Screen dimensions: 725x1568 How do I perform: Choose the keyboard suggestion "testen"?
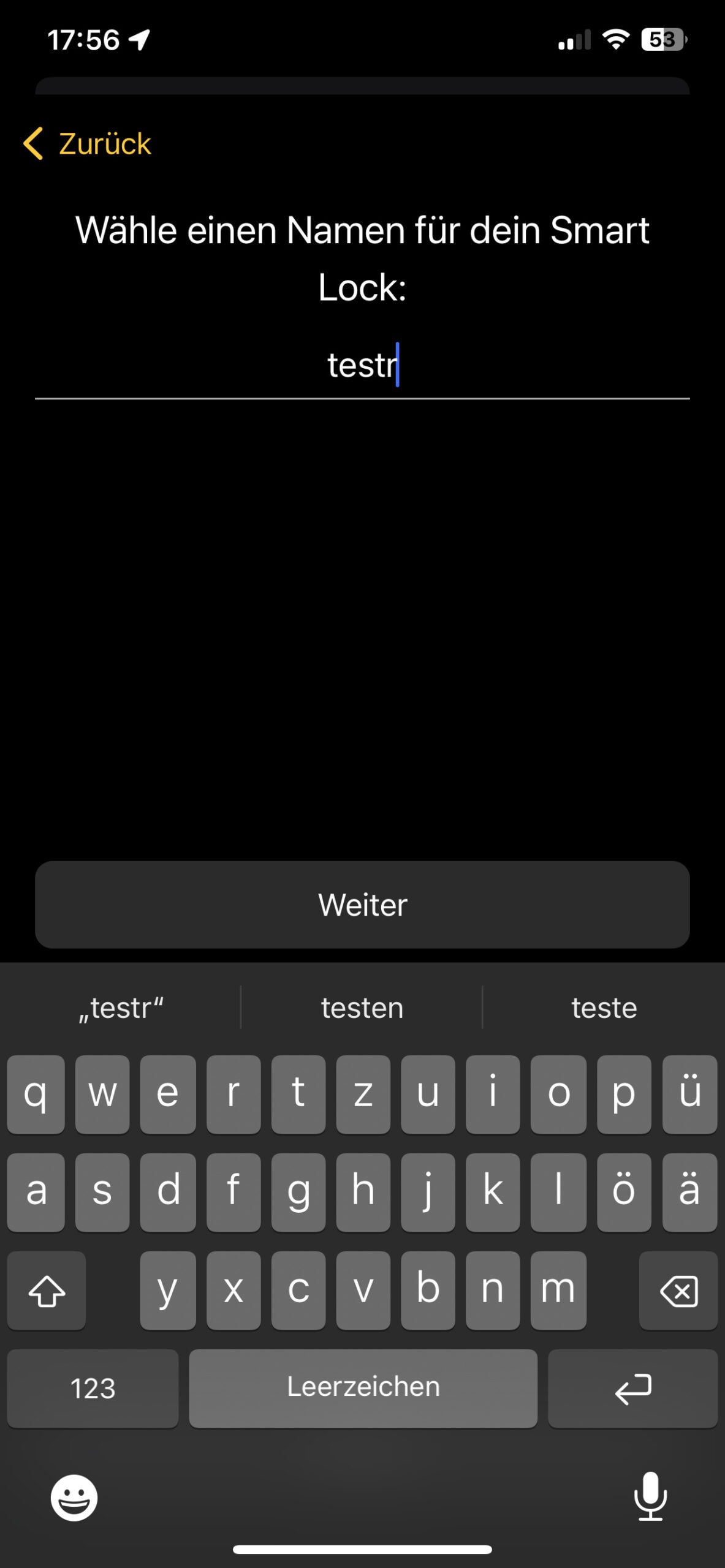(362, 1008)
